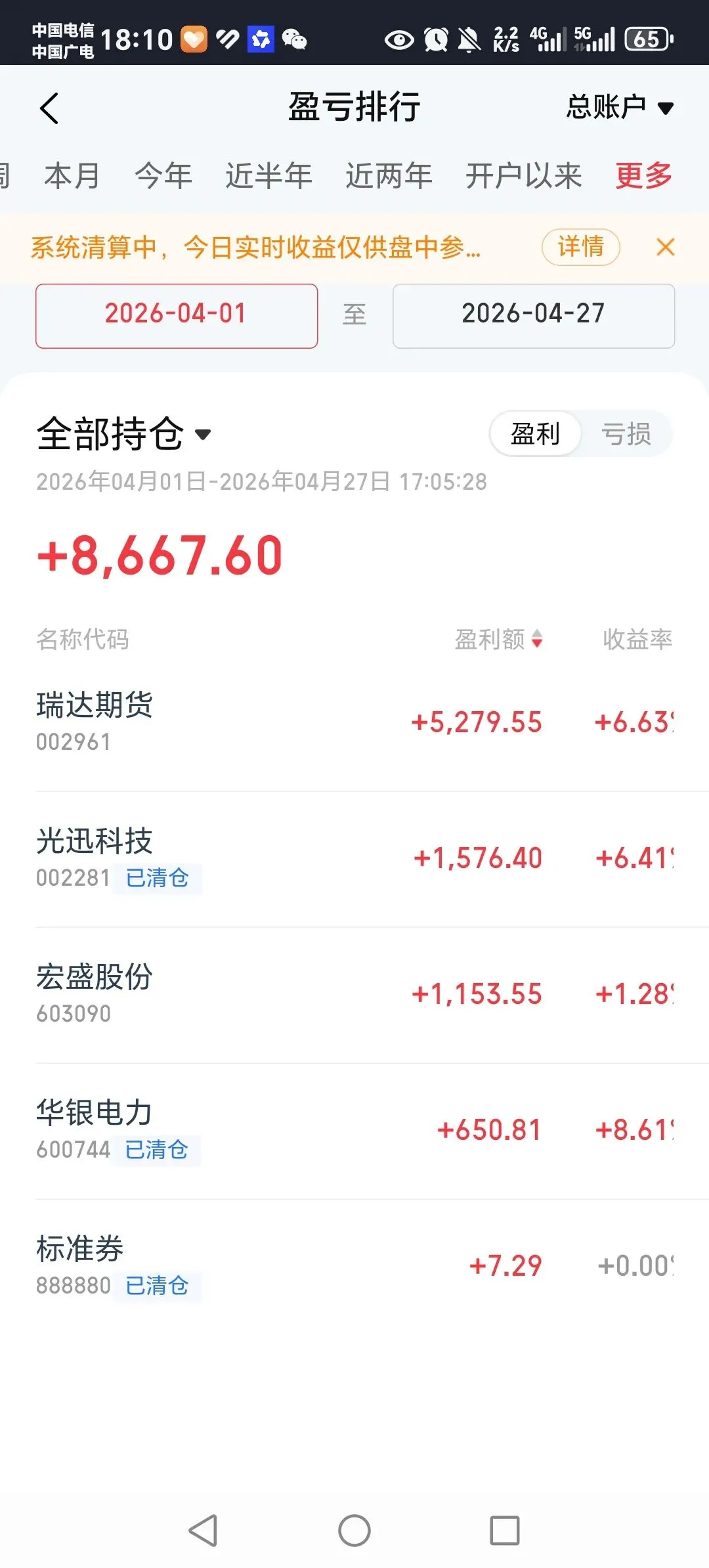
Task: Open the 宏盛股份 603090 row
Action: pos(354,994)
